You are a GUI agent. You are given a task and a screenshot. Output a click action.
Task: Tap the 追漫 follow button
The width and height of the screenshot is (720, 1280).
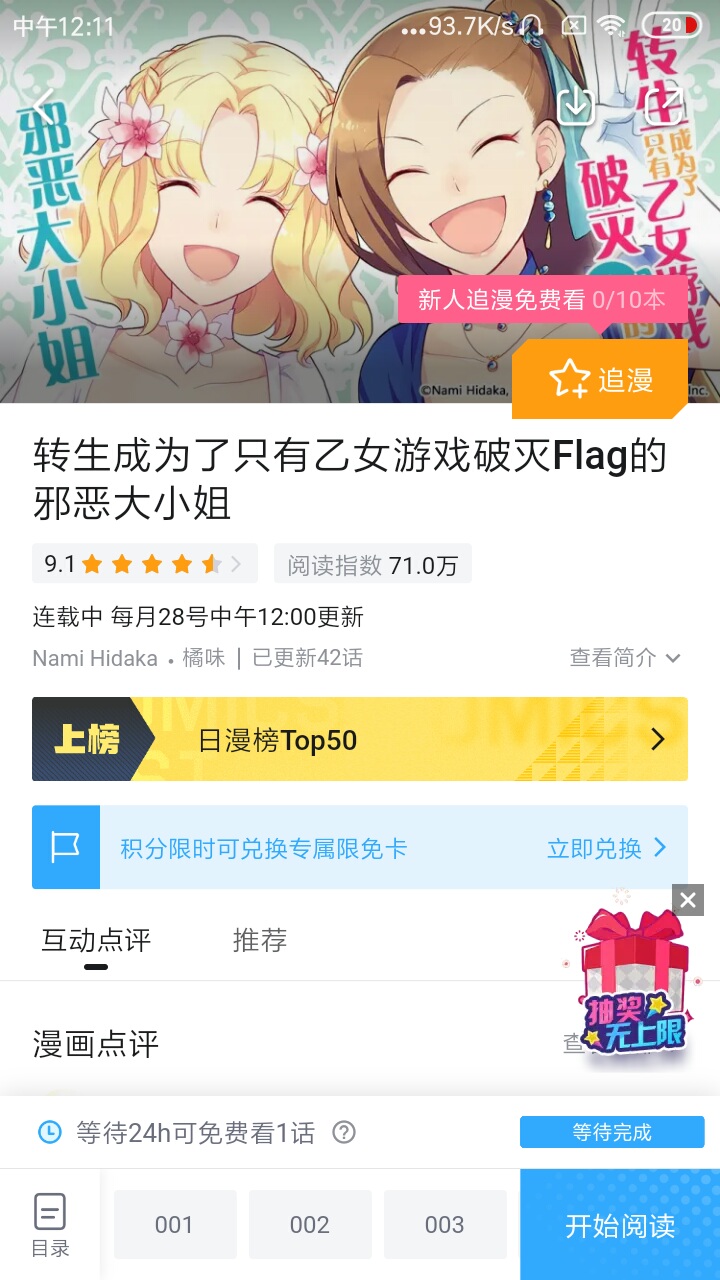point(600,379)
